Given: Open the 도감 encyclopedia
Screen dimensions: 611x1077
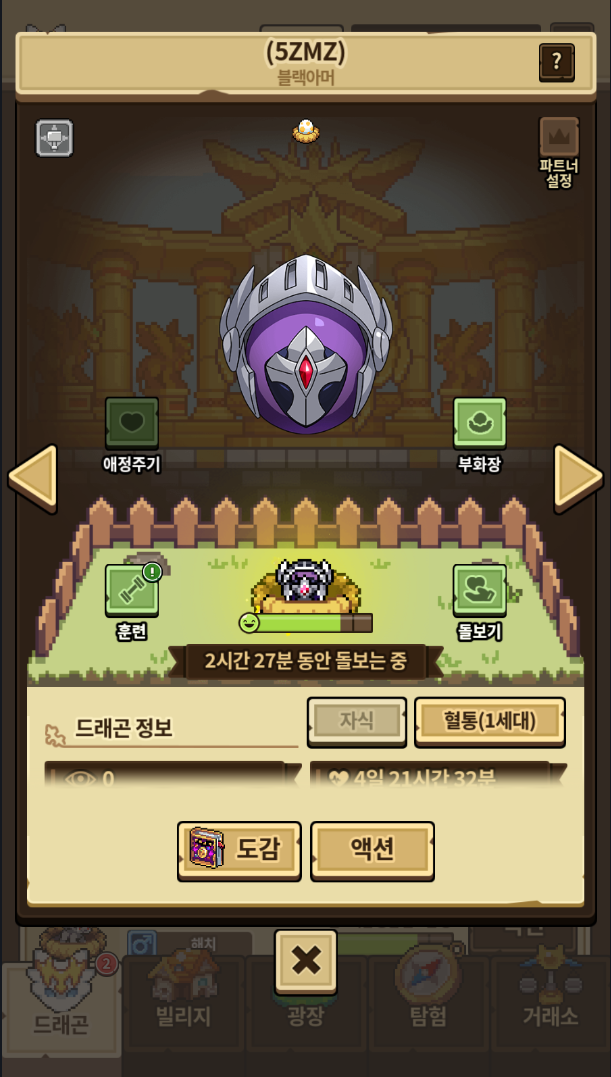Looking at the screenshot, I should [239, 851].
